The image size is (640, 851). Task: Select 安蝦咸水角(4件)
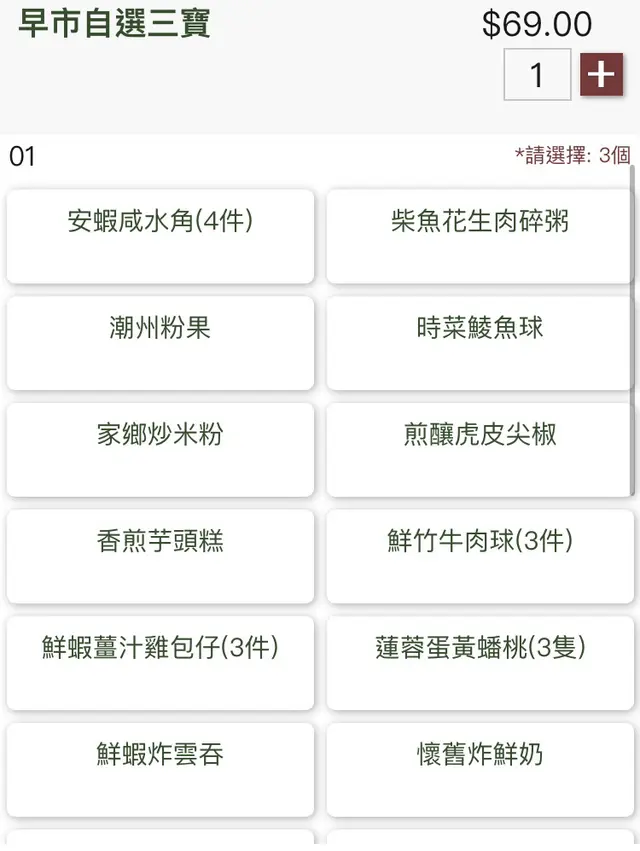pos(160,237)
